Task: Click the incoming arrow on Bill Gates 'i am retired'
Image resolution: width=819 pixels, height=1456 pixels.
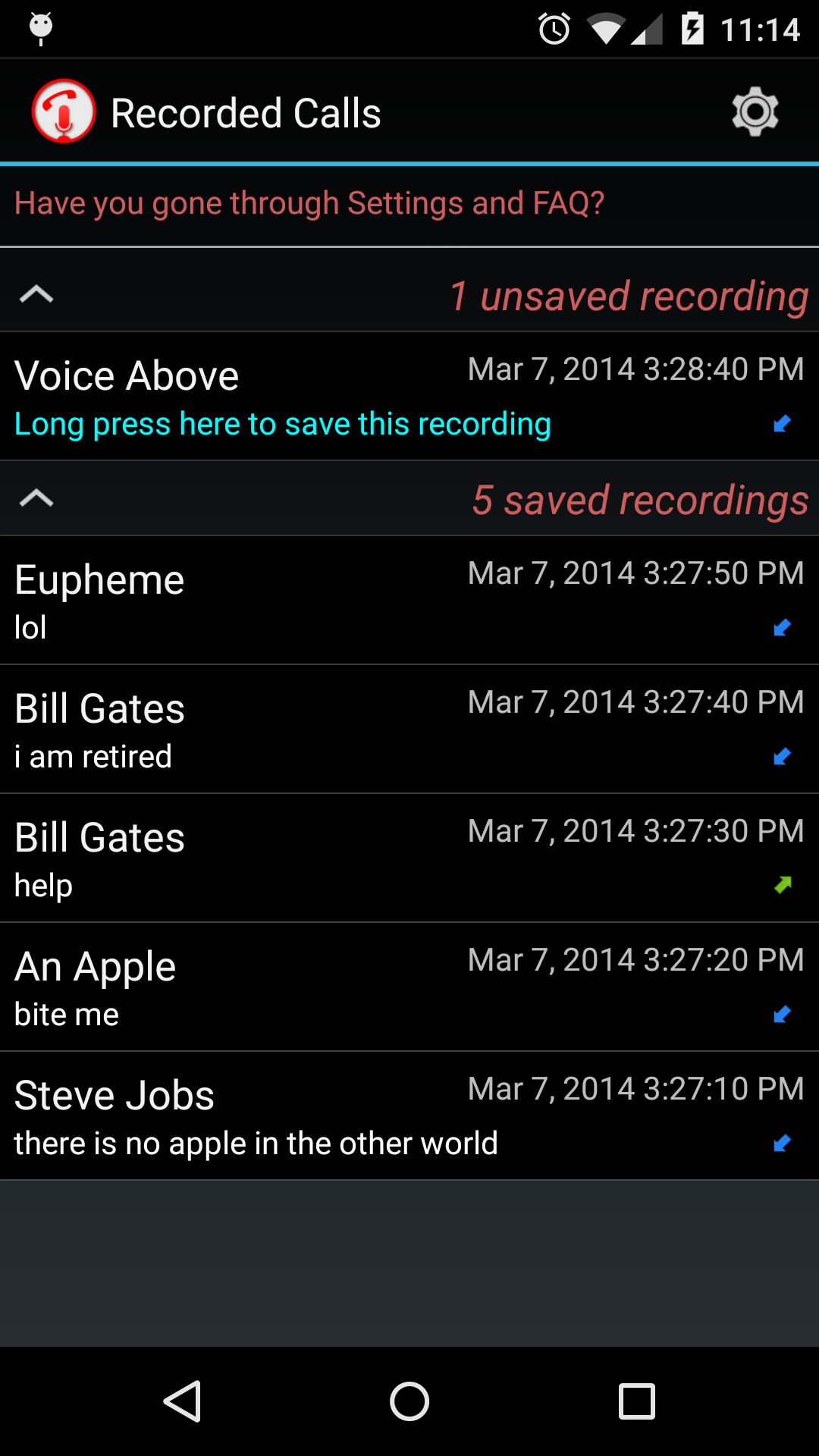Action: [782, 755]
